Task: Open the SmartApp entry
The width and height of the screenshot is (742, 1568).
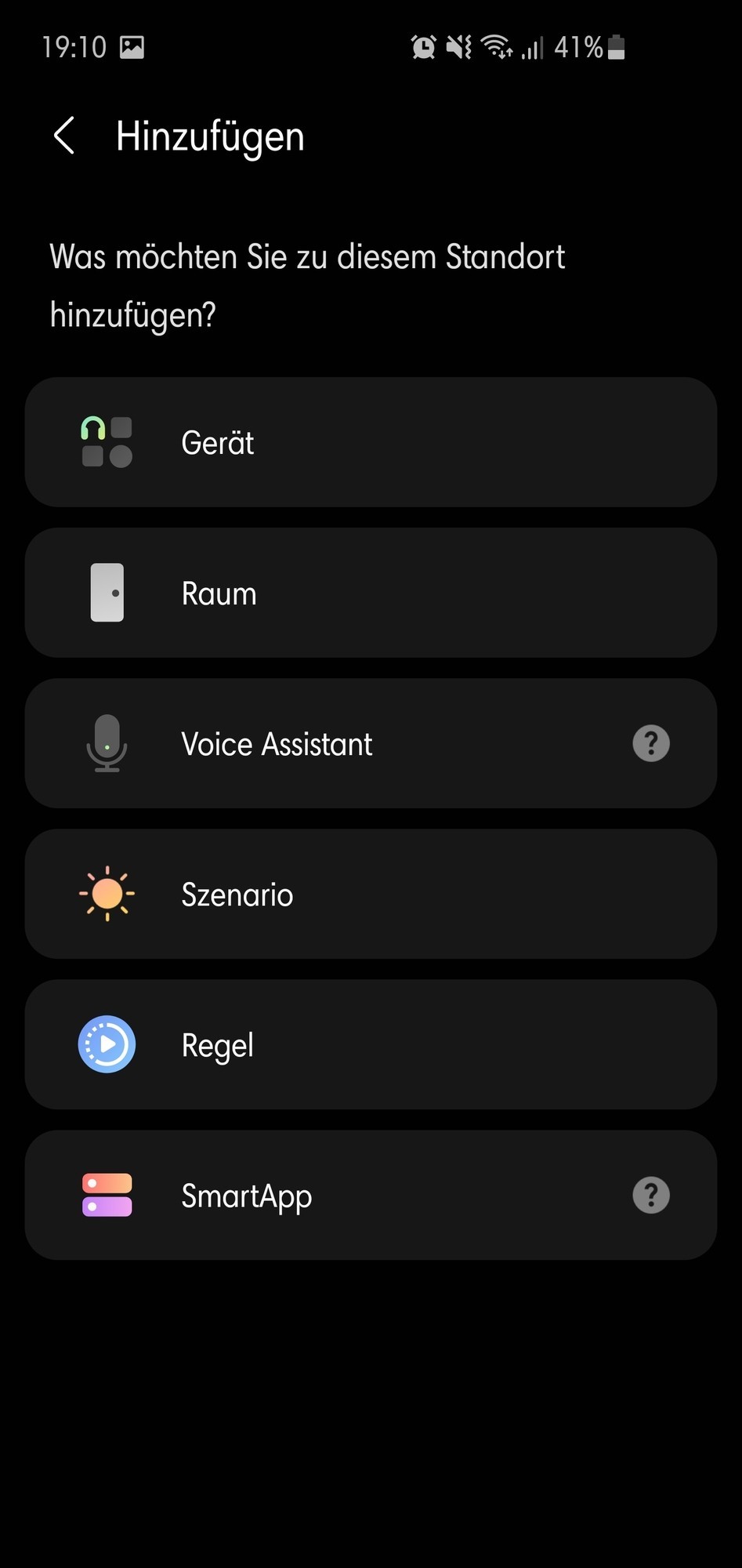Action: (x=329, y=1196)
